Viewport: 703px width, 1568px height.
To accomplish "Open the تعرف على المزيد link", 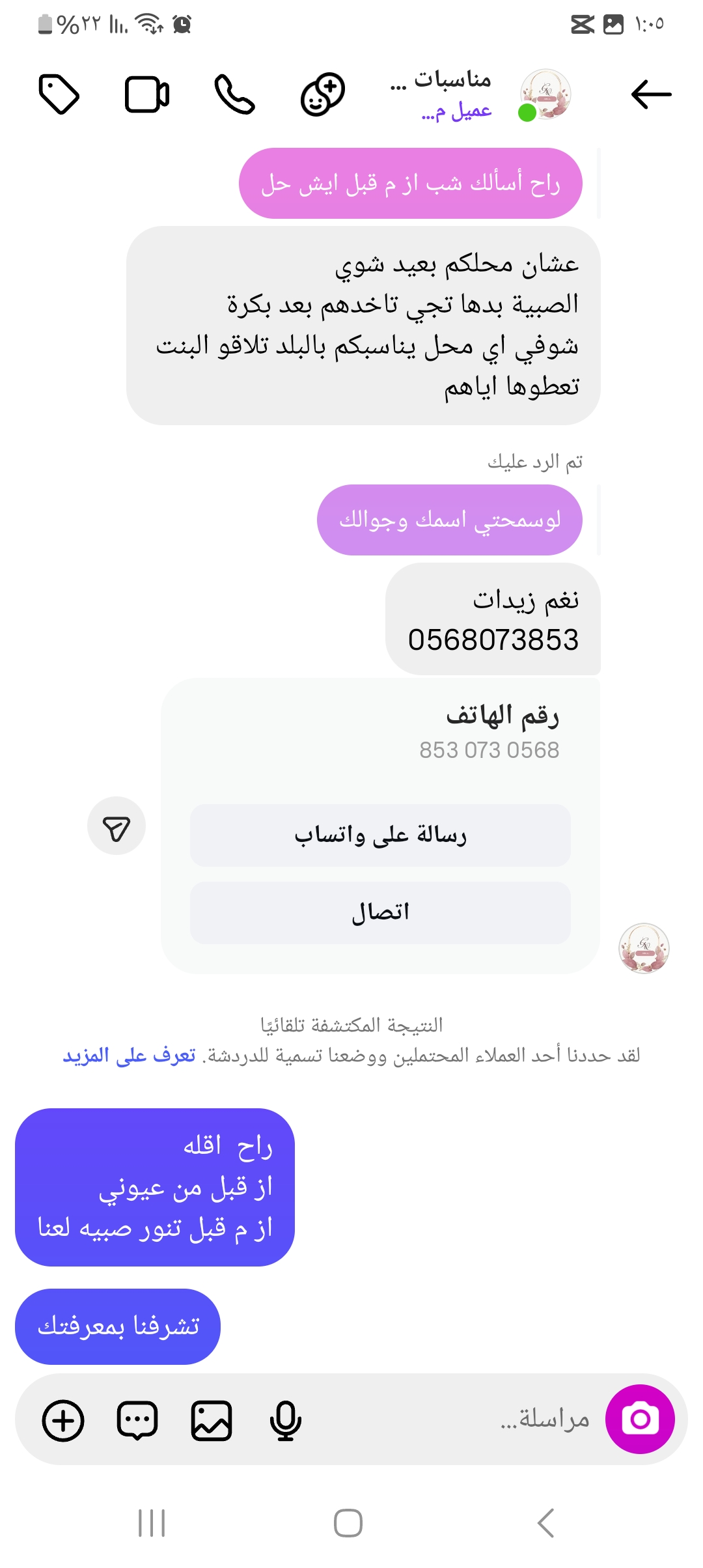I will (x=129, y=1055).
